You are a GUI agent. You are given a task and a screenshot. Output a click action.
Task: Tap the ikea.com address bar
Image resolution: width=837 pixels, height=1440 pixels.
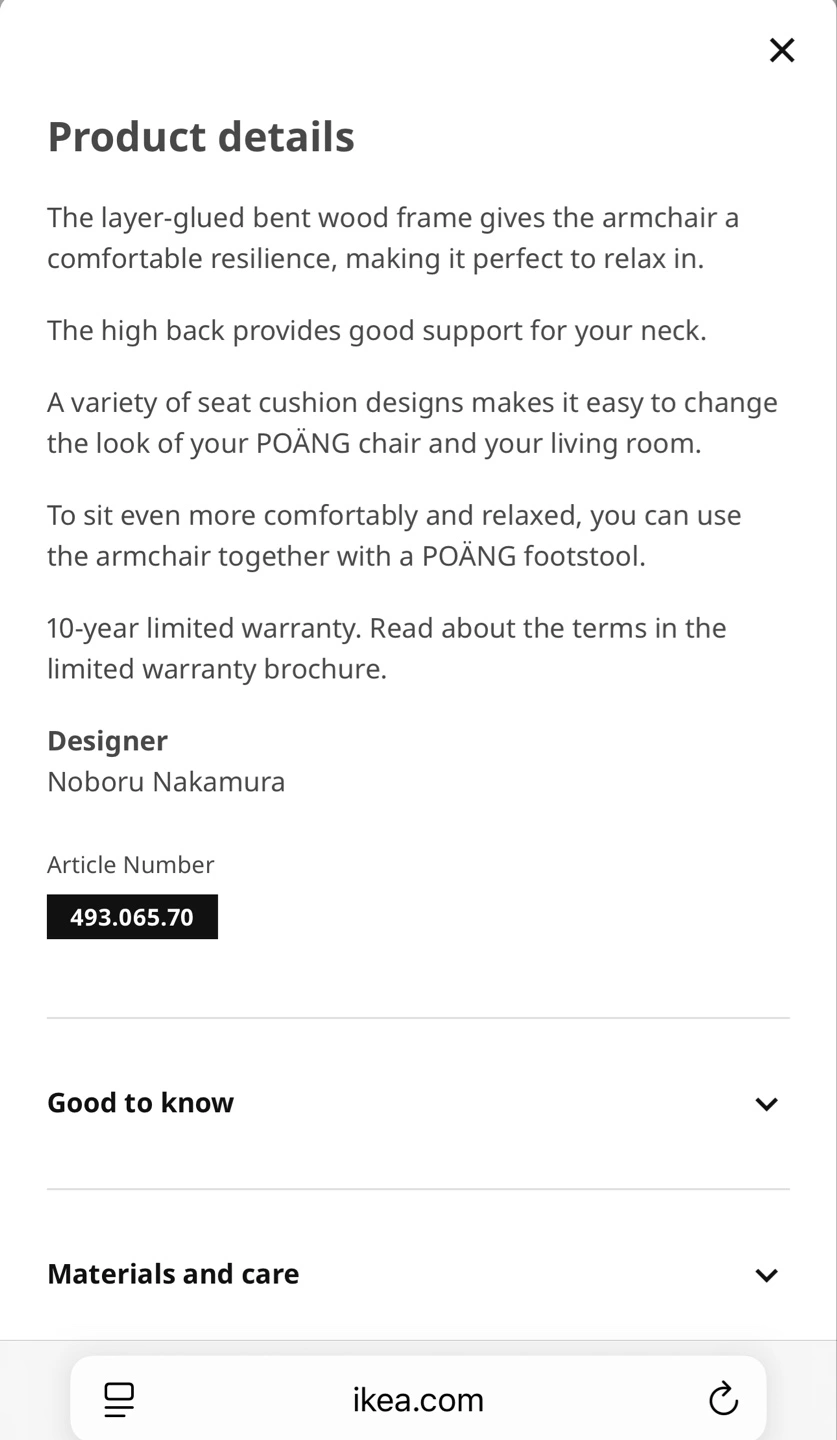pyautogui.click(x=418, y=1399)
